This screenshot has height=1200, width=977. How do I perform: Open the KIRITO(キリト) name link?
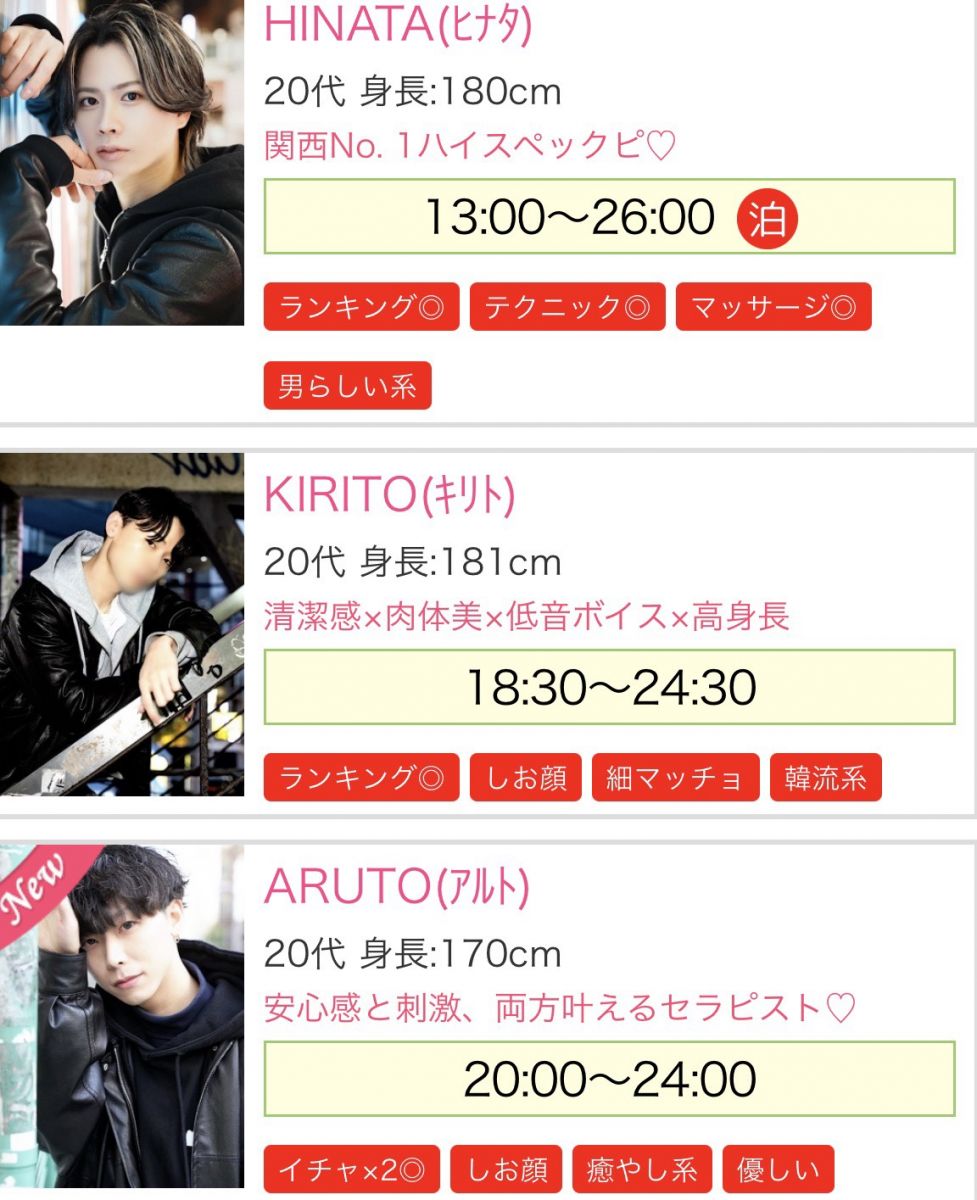pos(389,495)
